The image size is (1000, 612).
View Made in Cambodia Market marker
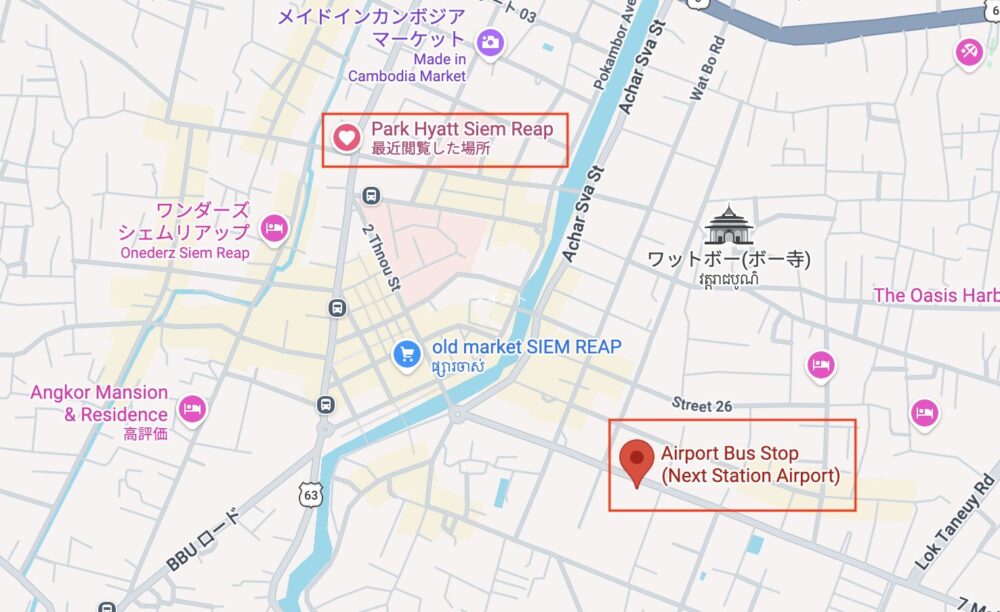[x=489, y=41]
